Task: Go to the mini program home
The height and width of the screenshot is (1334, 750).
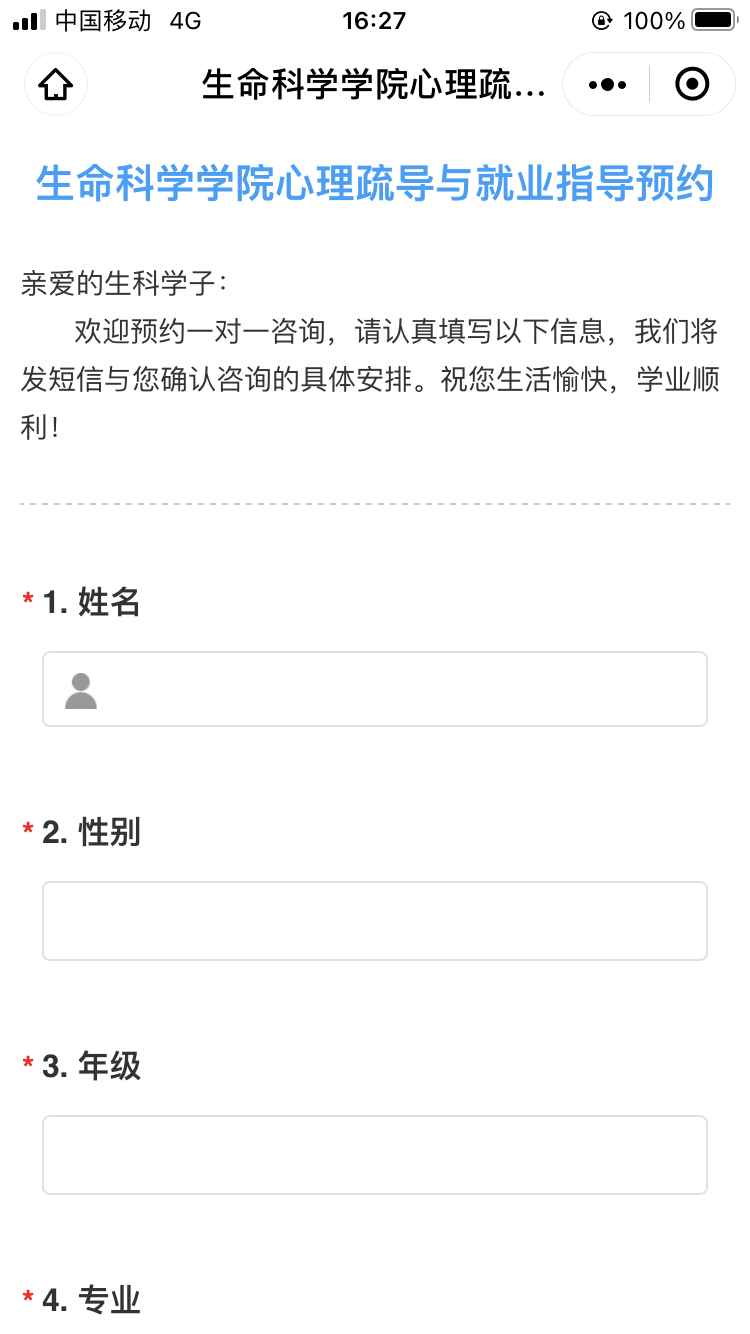Action: click(56, 85)
